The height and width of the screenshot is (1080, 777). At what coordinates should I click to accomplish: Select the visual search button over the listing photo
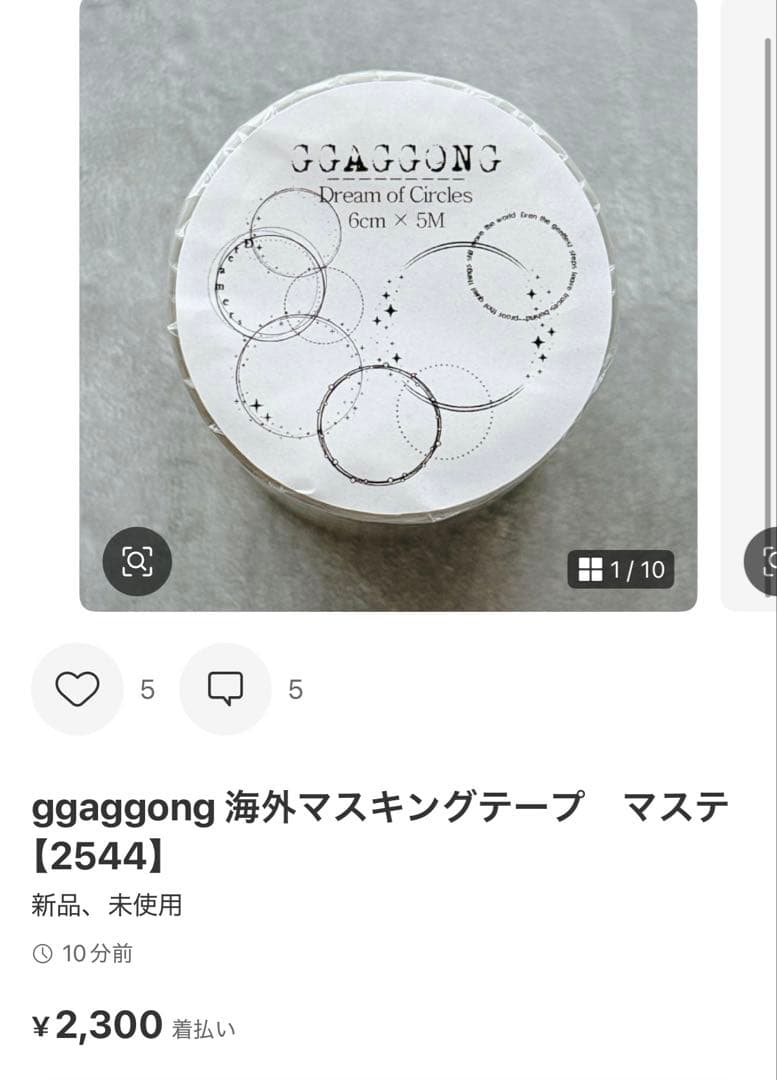(x=138, y=563)
